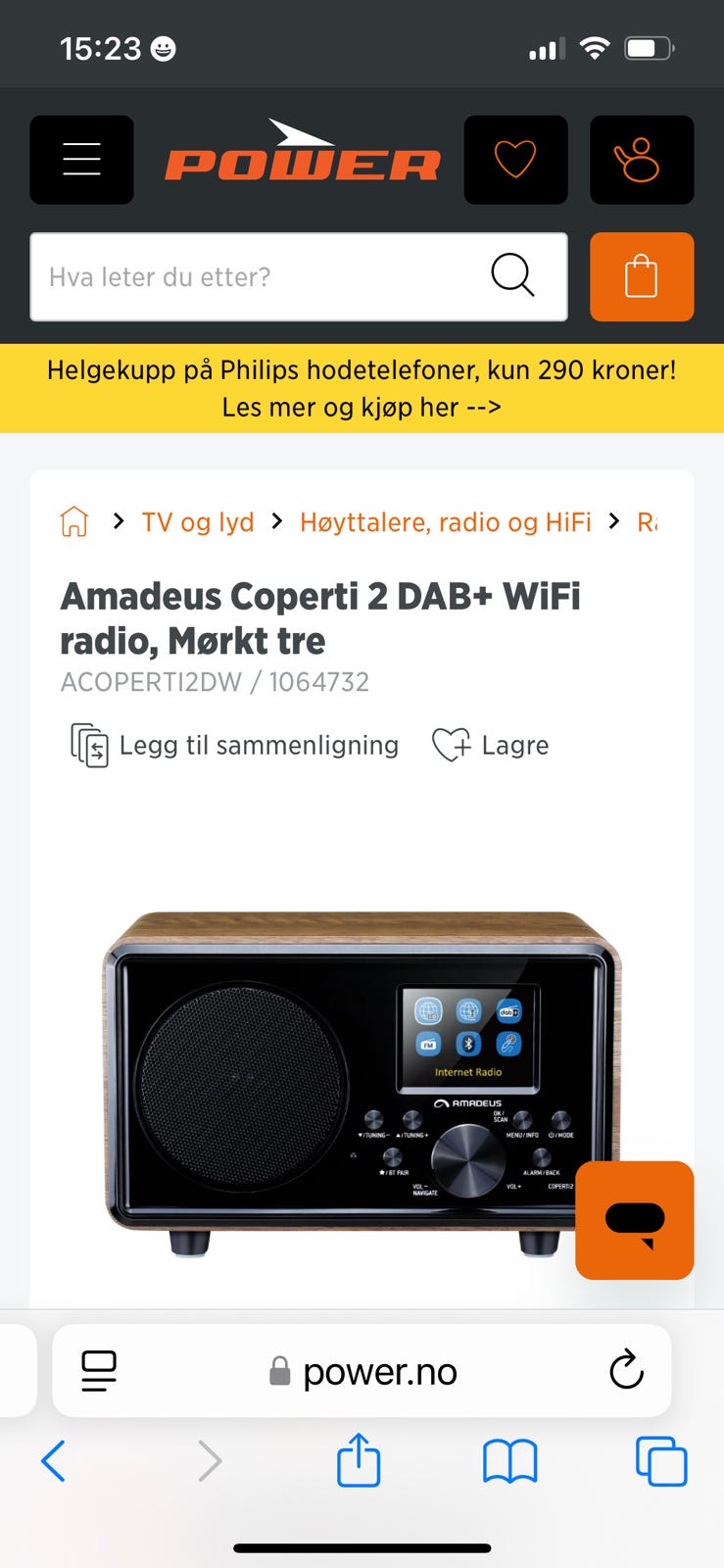Toggle Lagre to save the radio

(490, 745)
